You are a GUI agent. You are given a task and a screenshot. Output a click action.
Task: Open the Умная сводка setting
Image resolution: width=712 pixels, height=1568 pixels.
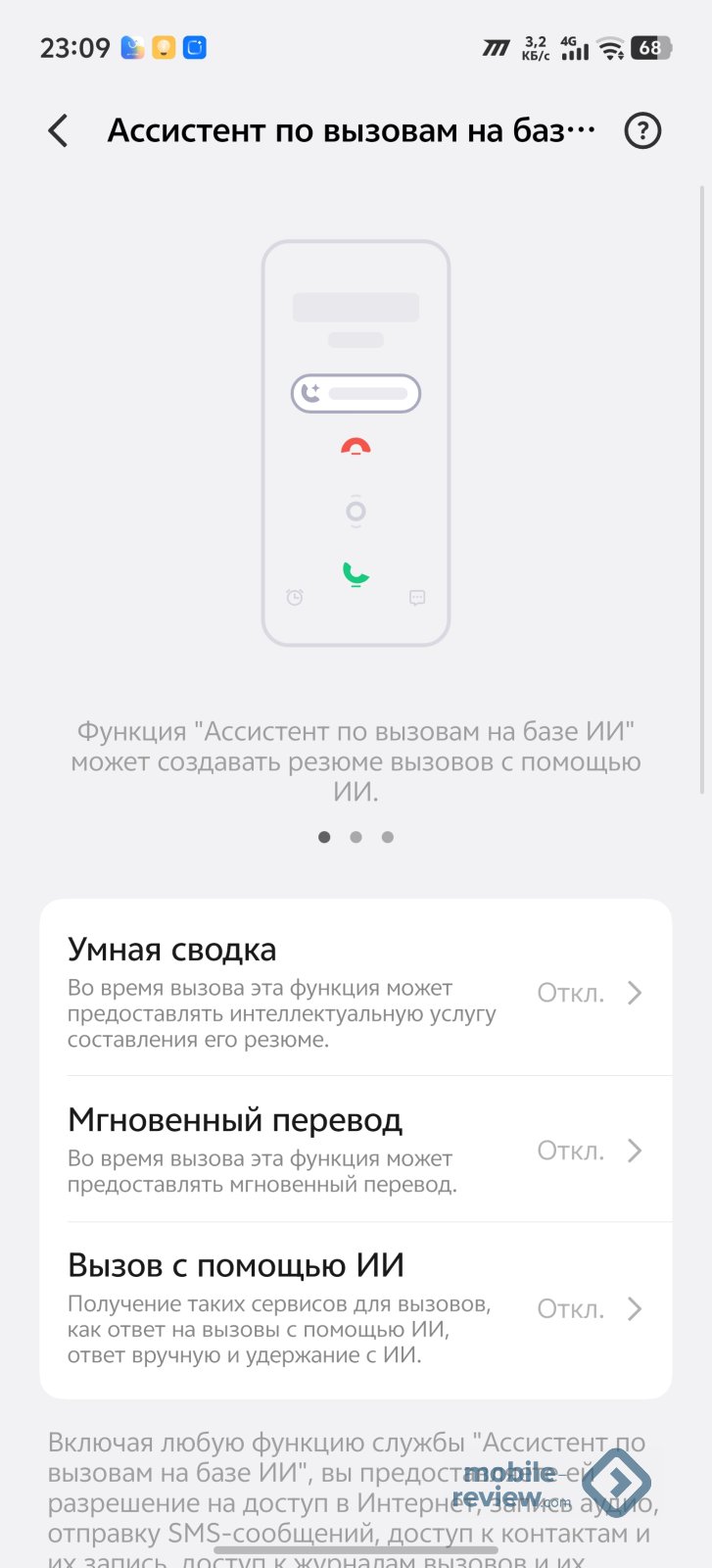click(356, 992)
